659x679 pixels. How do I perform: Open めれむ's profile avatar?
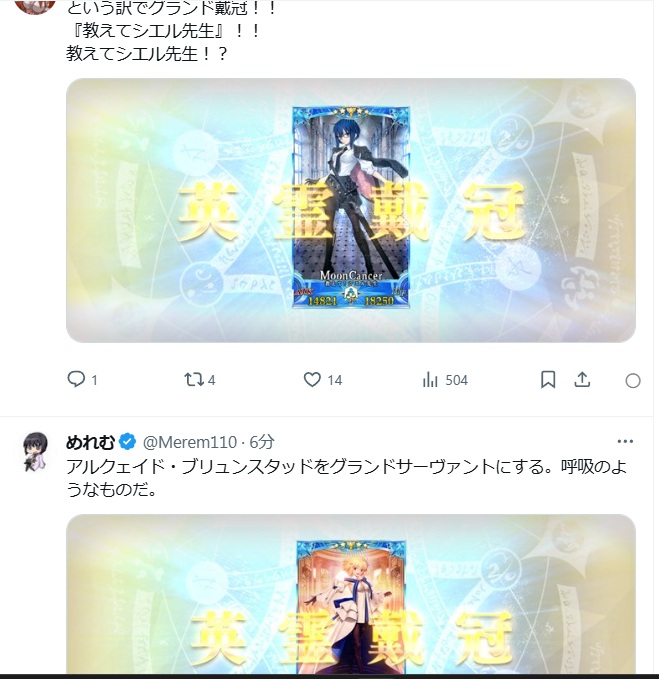tap(35, 451)
